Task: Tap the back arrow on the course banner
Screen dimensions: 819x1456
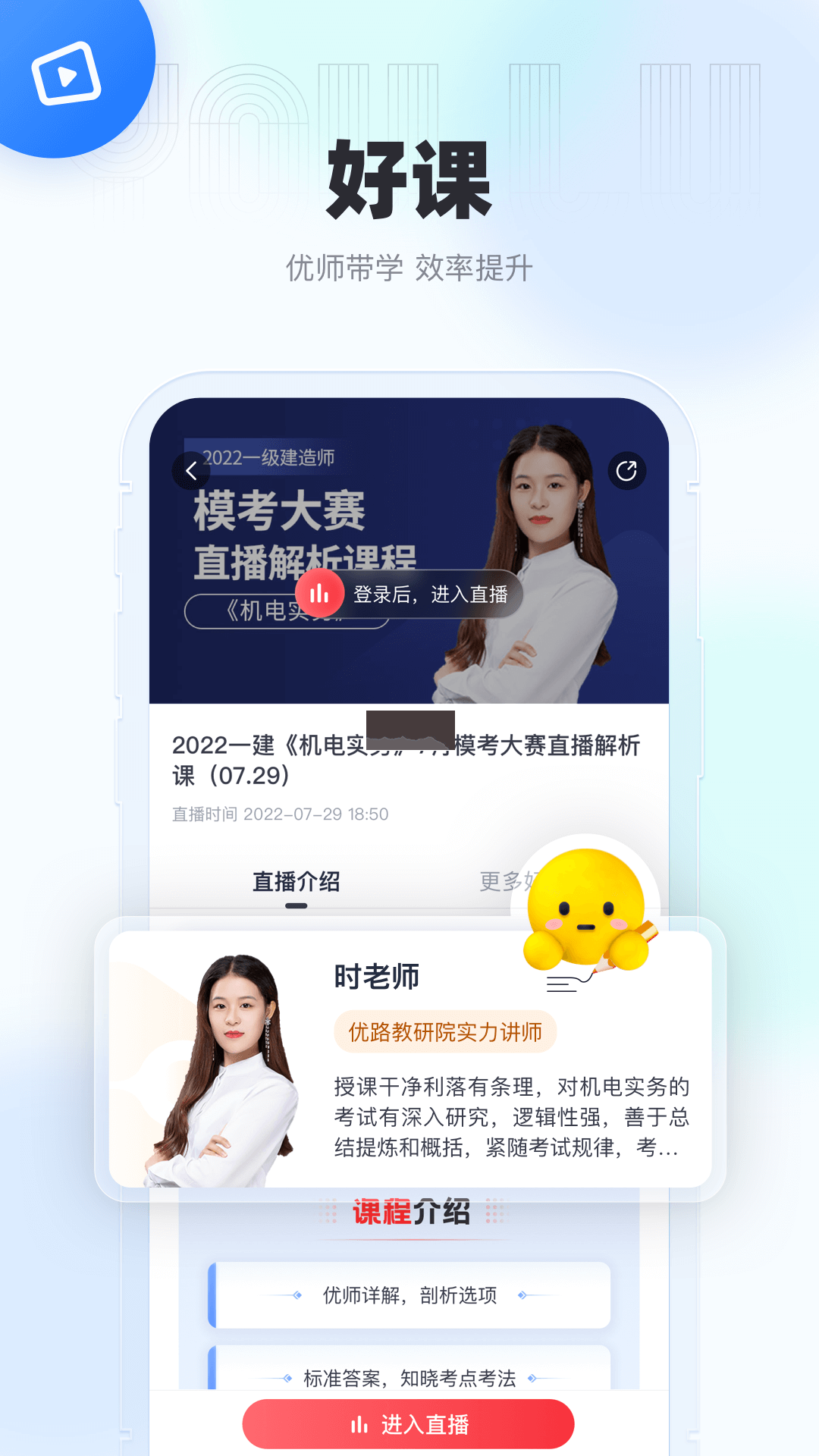Action: coord(192,470)
